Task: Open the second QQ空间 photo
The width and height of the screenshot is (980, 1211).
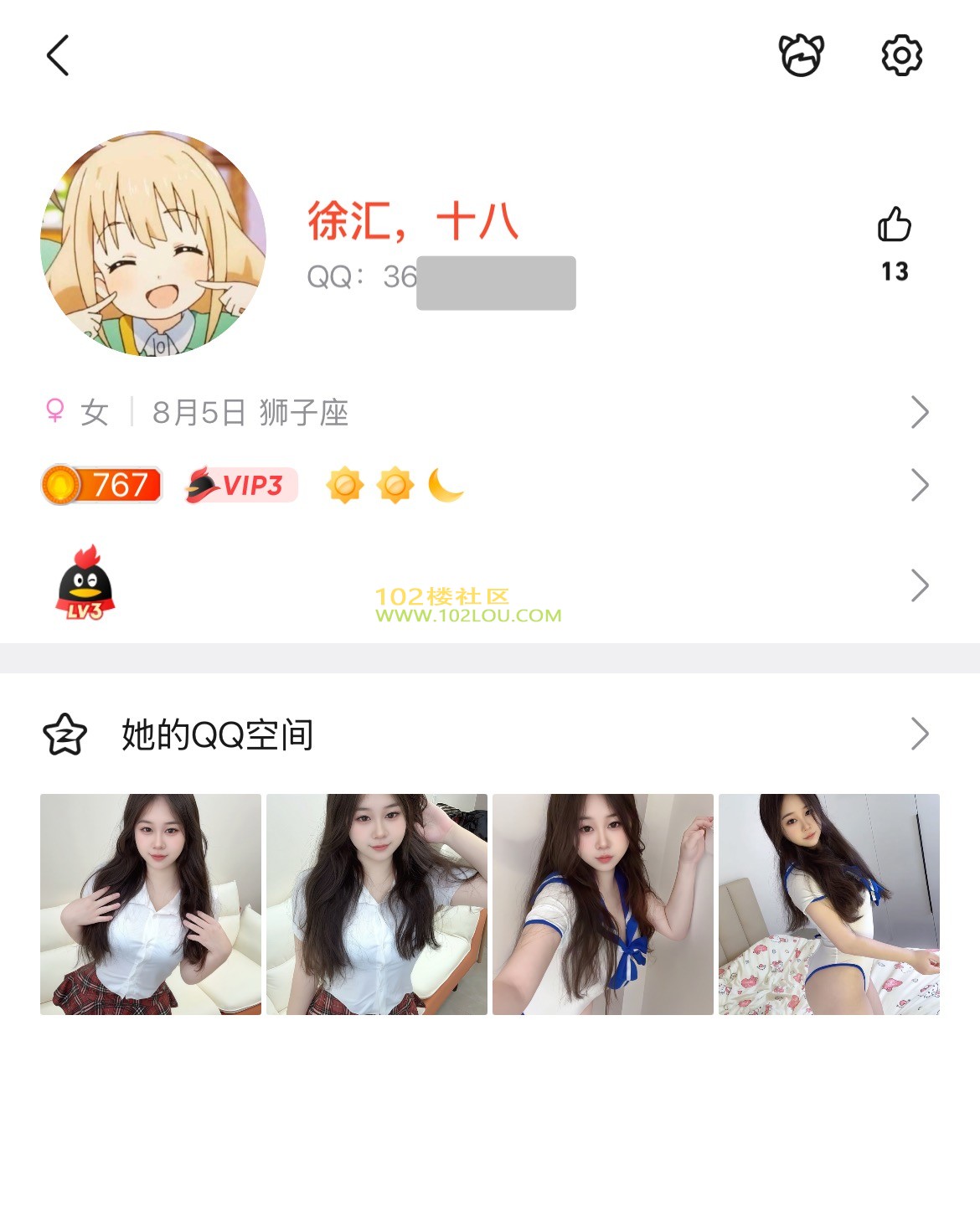Action: point(377,904)
